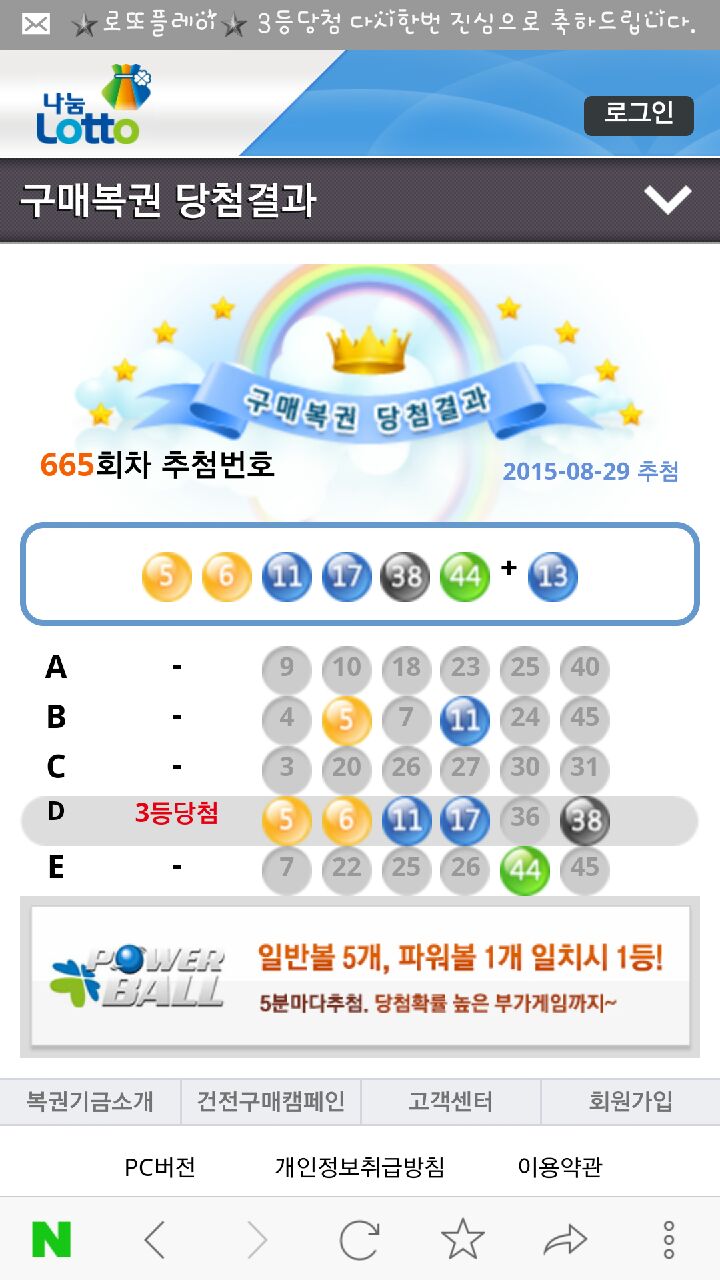Screen dimensions: 720x1280
Task: Expand the 구매복권 당첨결과 dropdown chevron
Action: (x=667, y=200)
